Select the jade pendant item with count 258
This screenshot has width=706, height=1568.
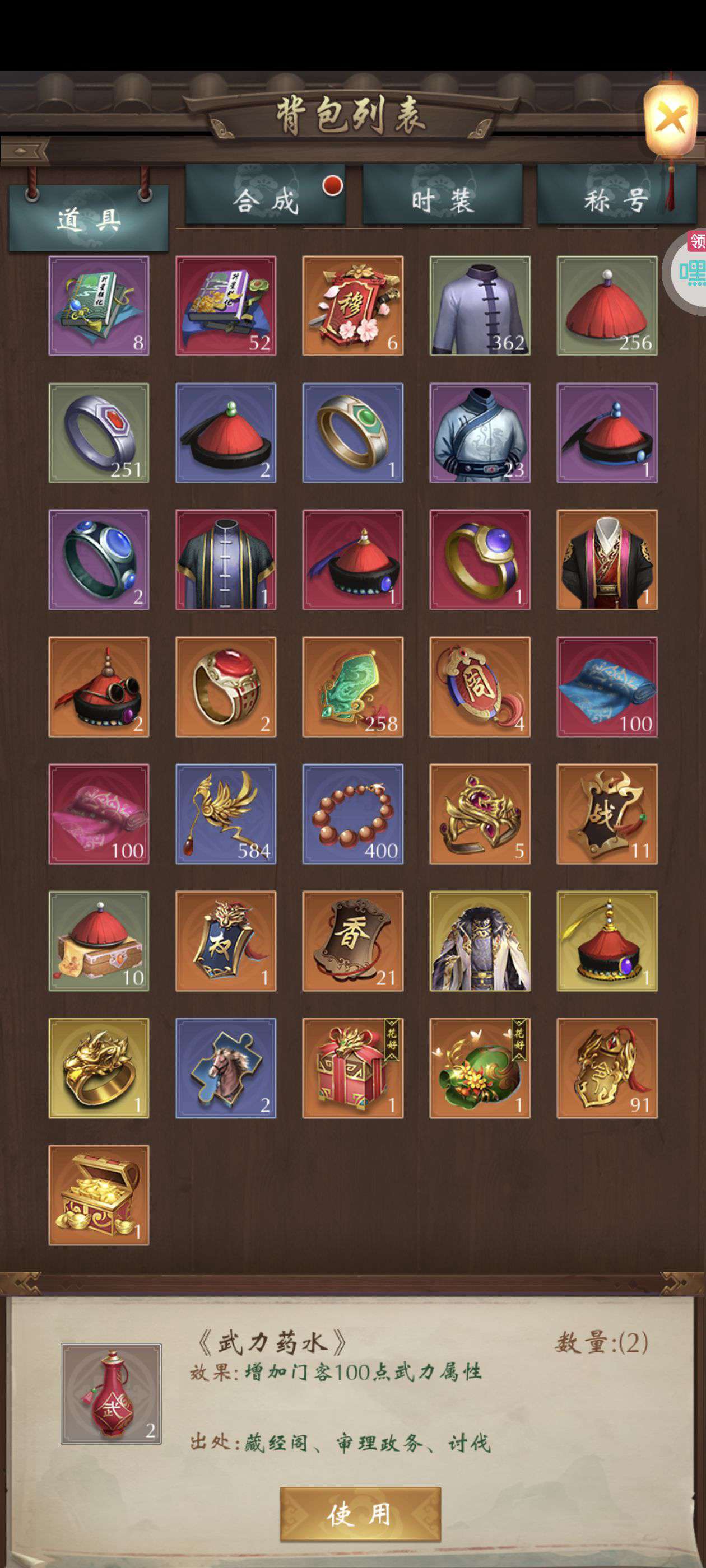[352, 687]
